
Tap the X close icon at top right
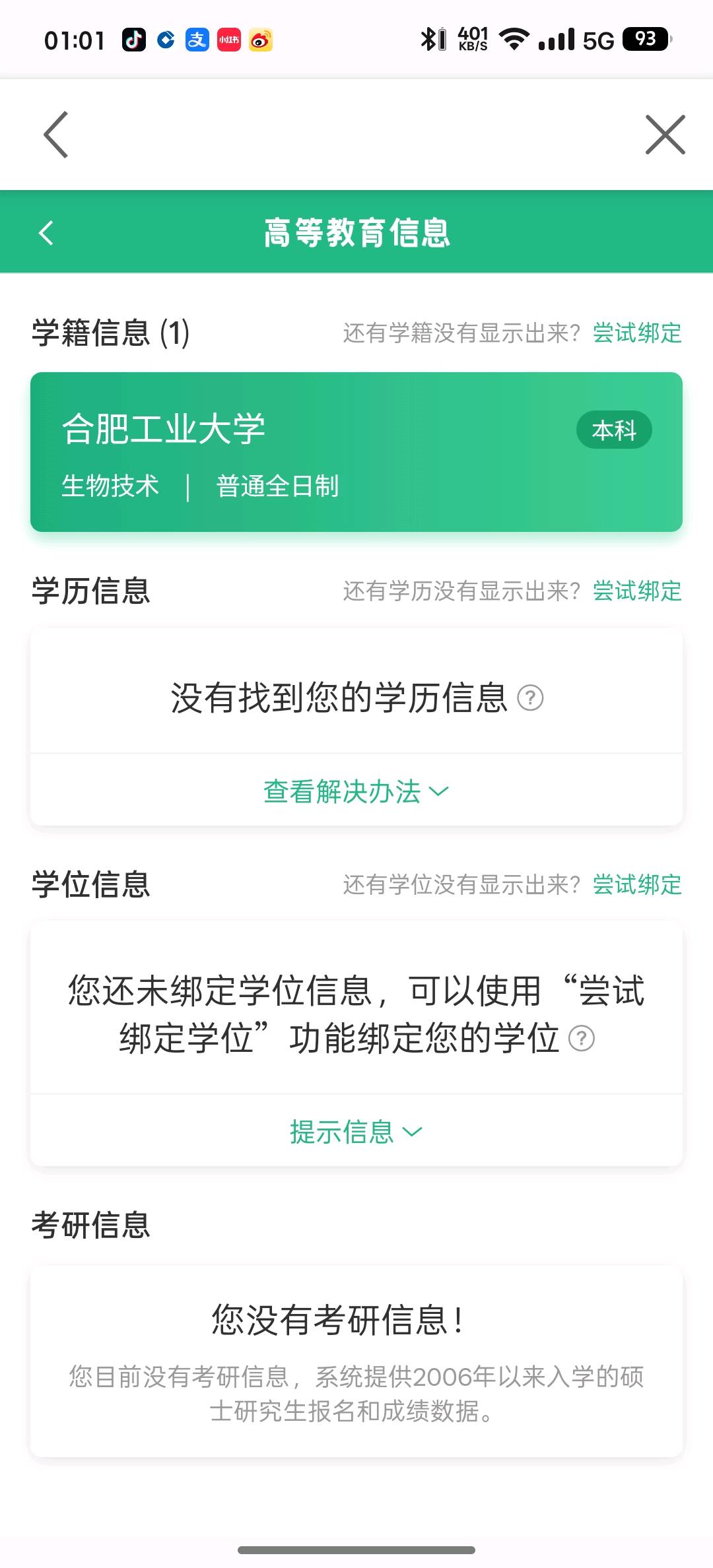[665, 134]
